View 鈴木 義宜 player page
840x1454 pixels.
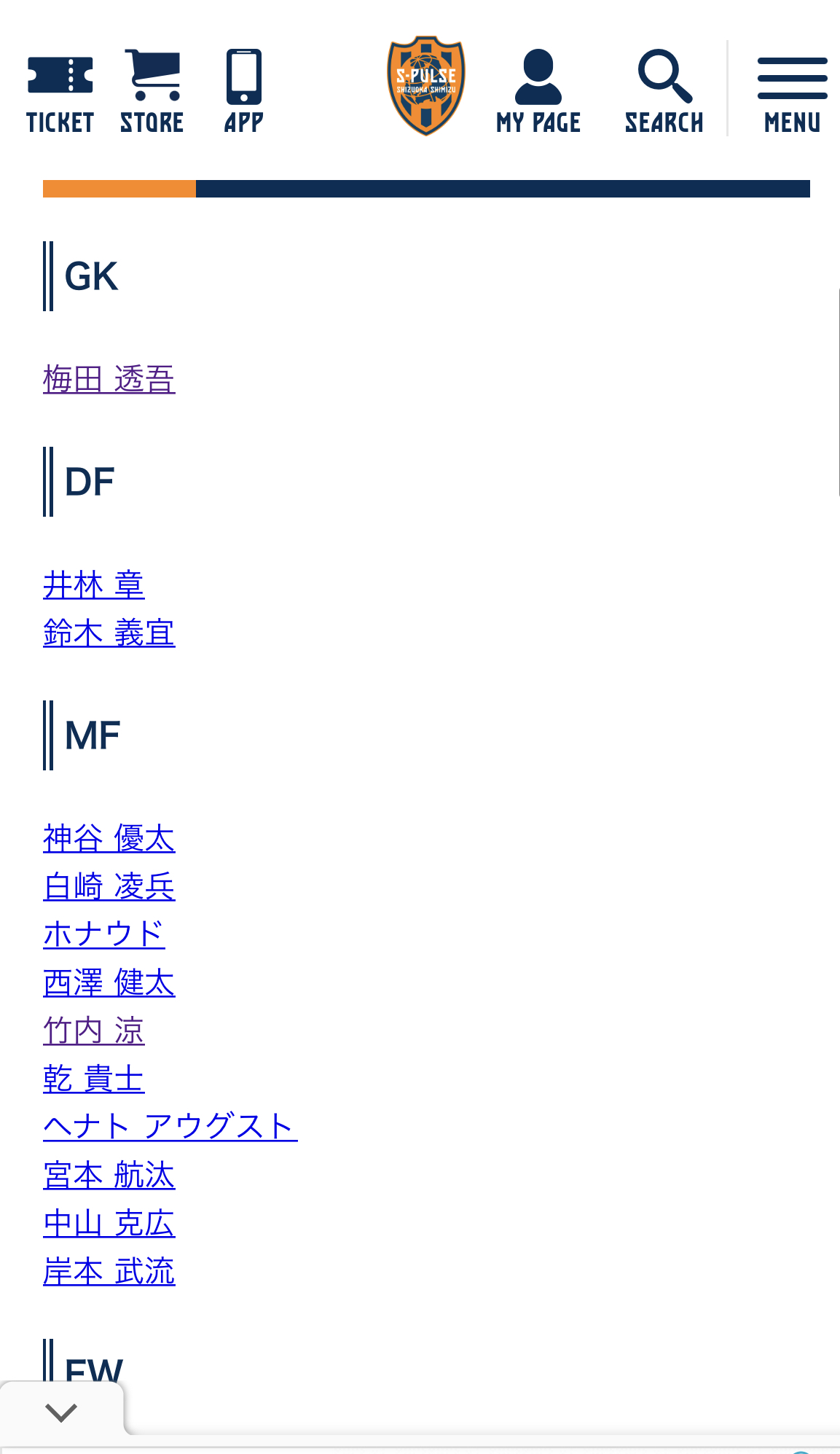pos(109,633)
